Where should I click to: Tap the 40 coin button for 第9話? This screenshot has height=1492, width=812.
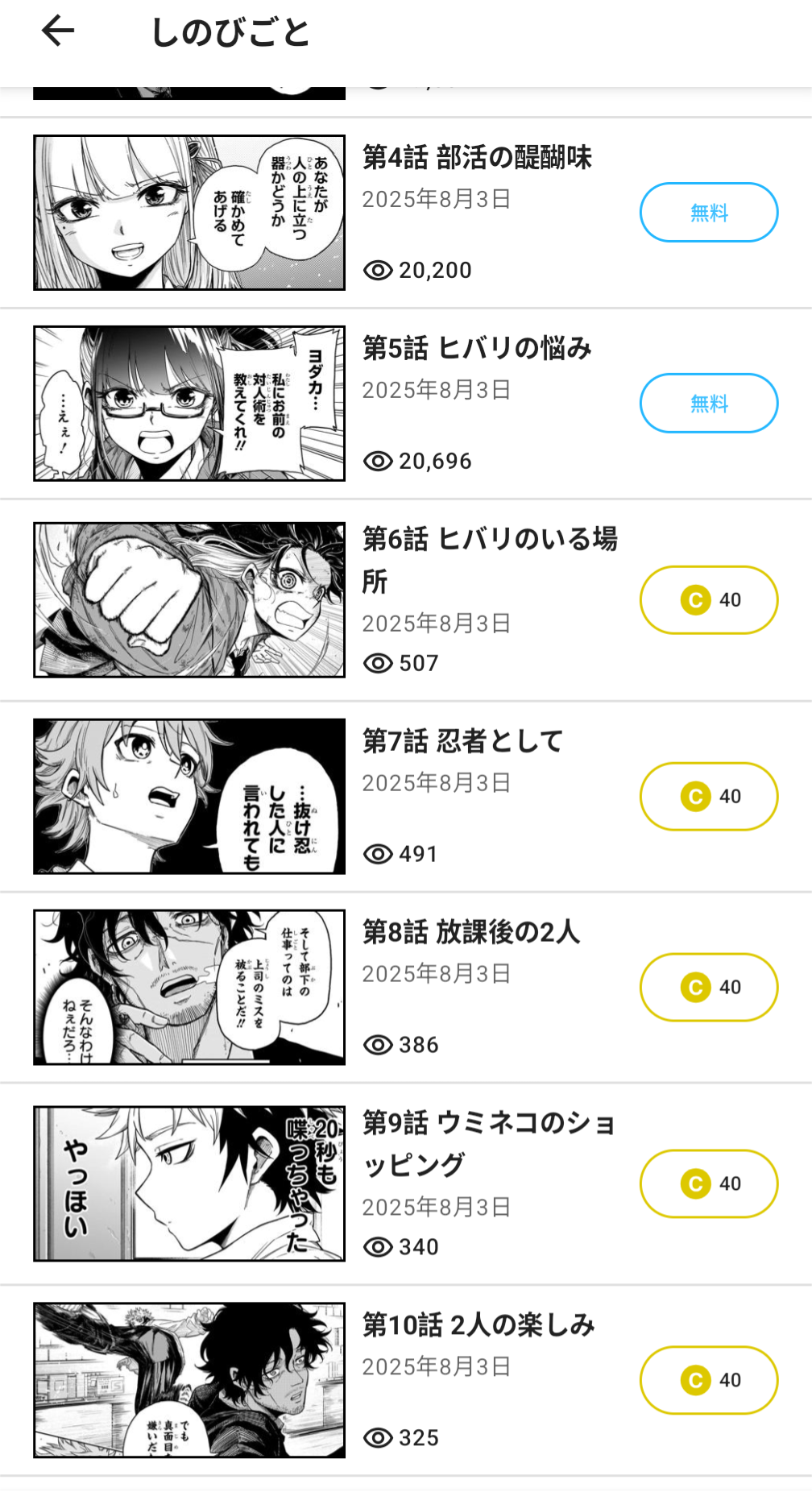tap(708, 1184)
